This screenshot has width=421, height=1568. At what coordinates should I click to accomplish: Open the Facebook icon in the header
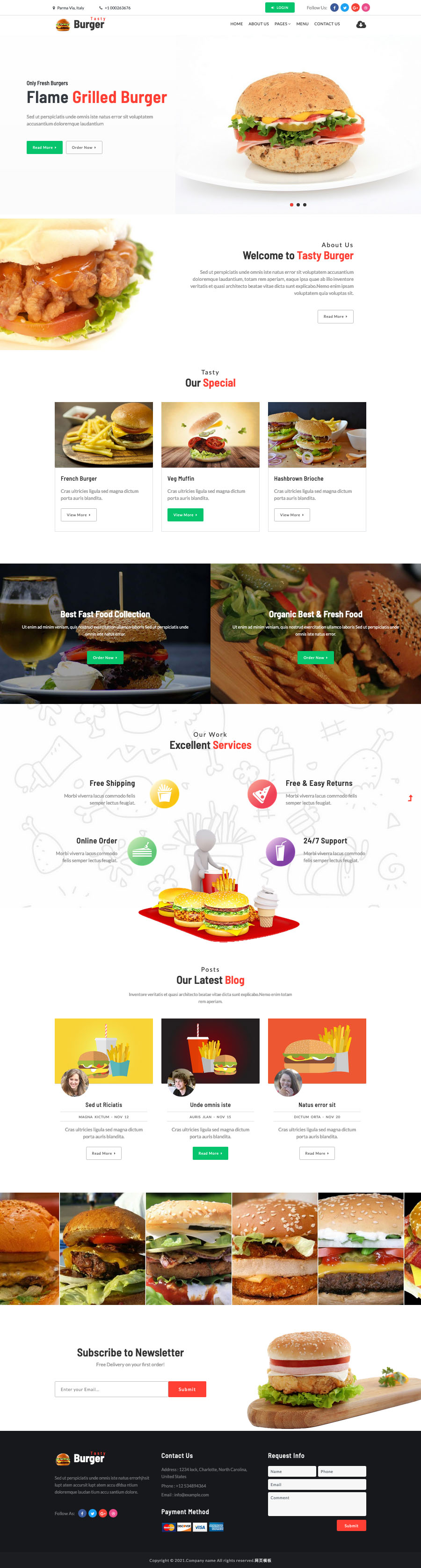334,8
